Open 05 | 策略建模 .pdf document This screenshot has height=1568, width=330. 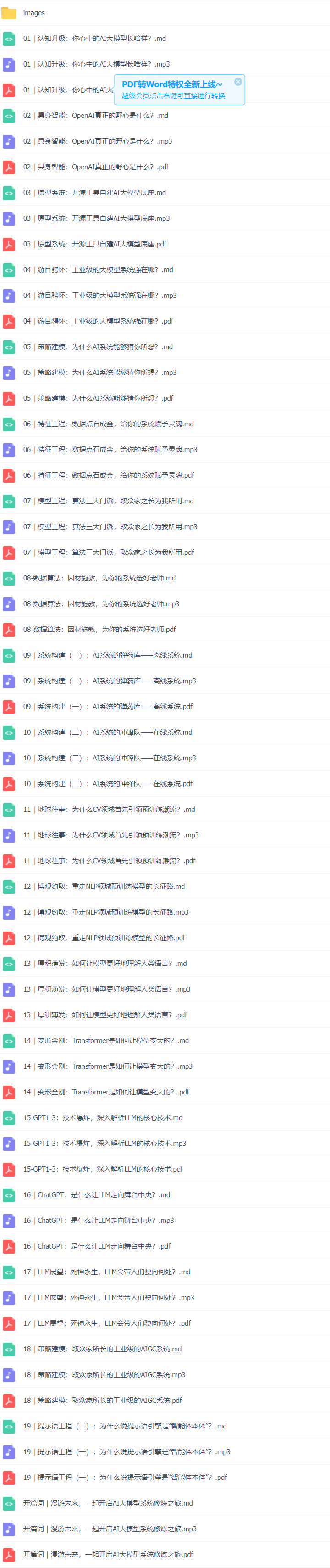[x=98, y=398]
